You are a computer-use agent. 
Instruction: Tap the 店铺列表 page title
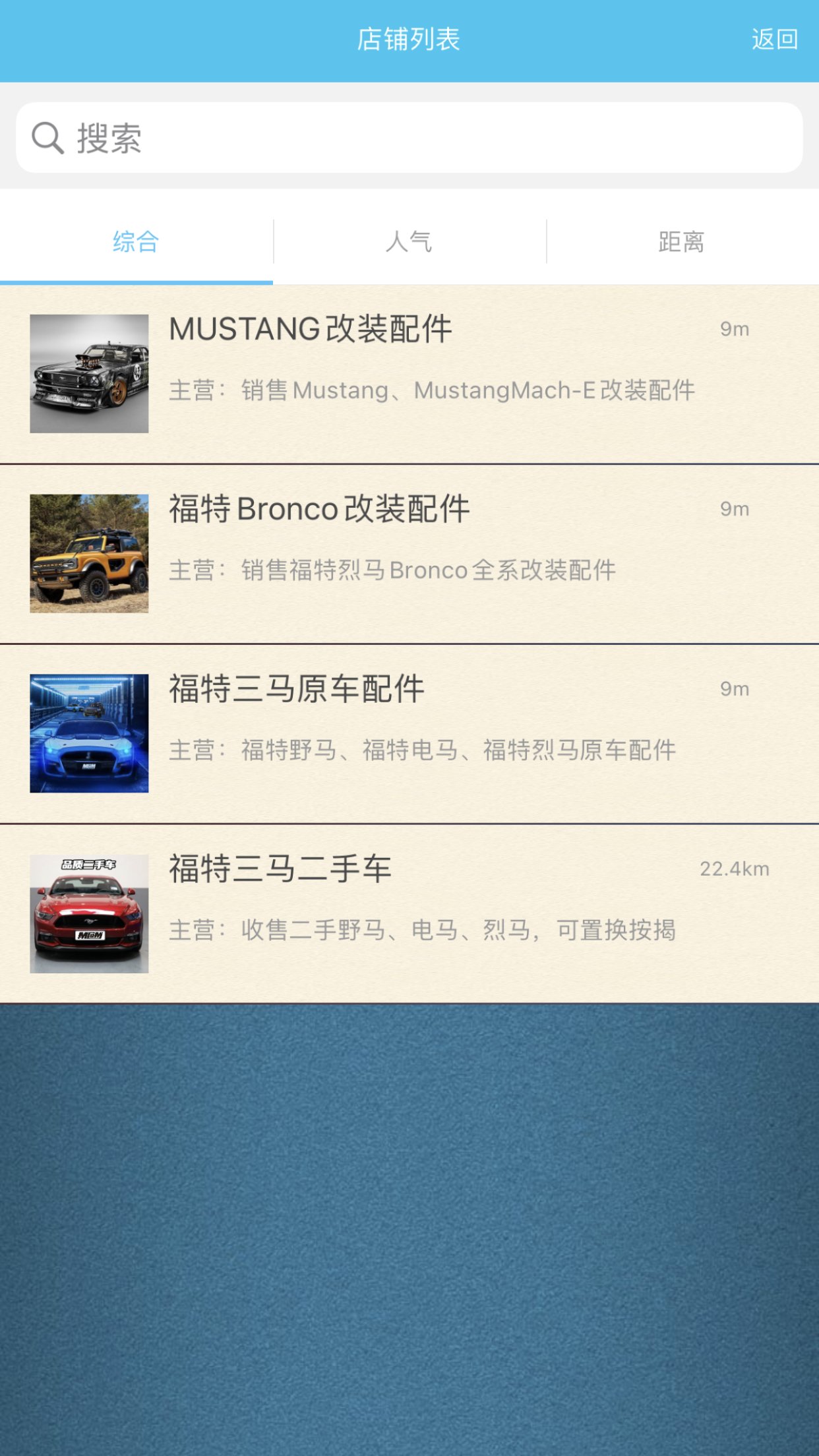(409, 38)
